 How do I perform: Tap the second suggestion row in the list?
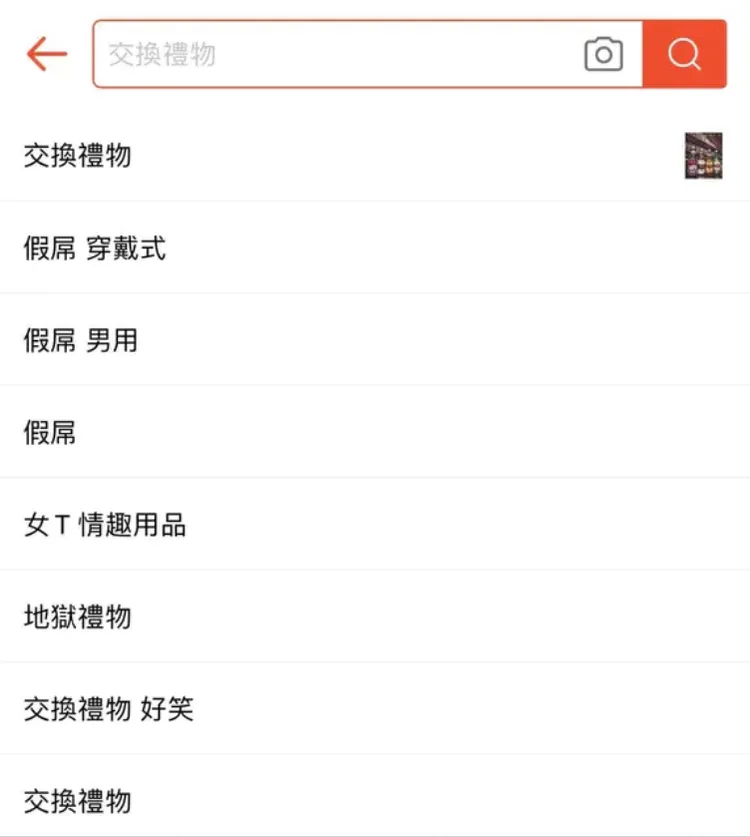(x=96, y=249)
